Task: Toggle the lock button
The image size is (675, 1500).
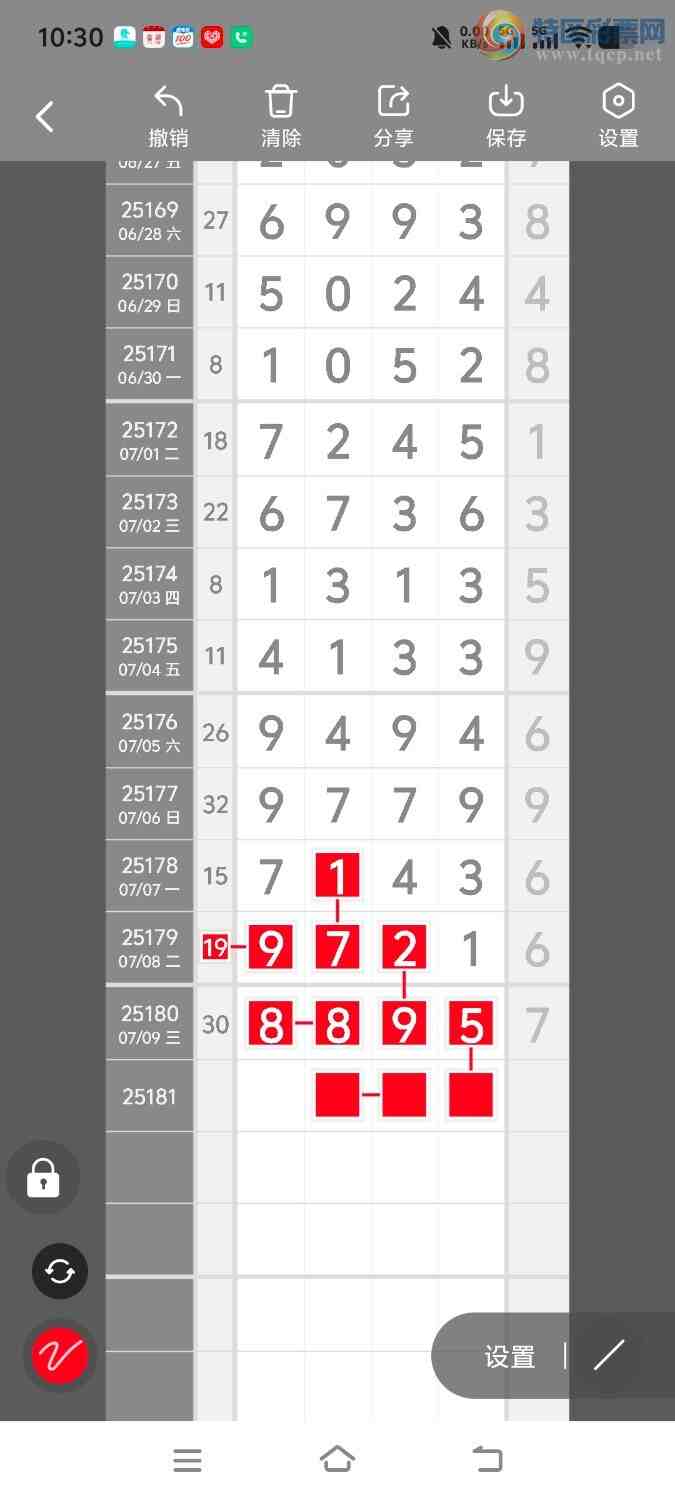Action: click(x=43, y=1178)
